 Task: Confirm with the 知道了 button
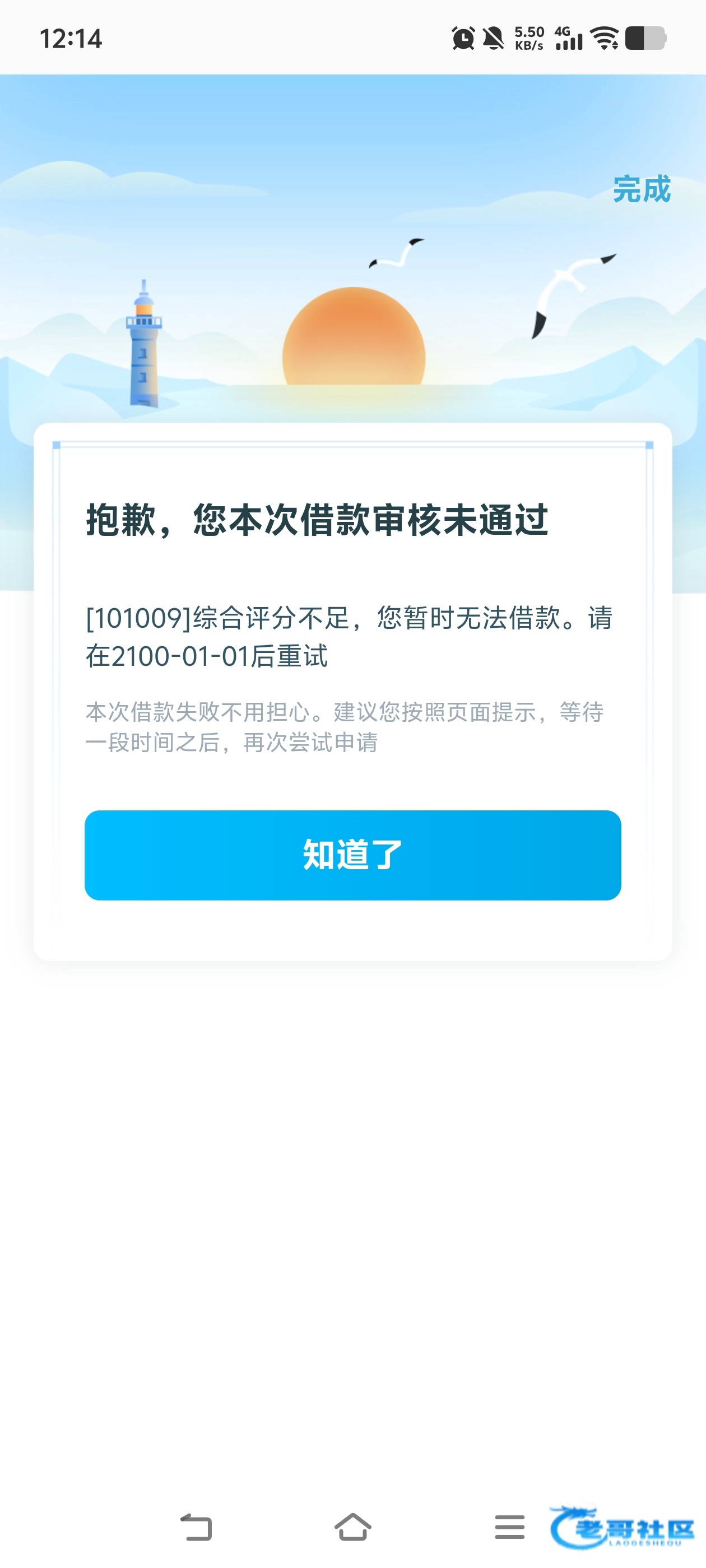click(352, 855)
